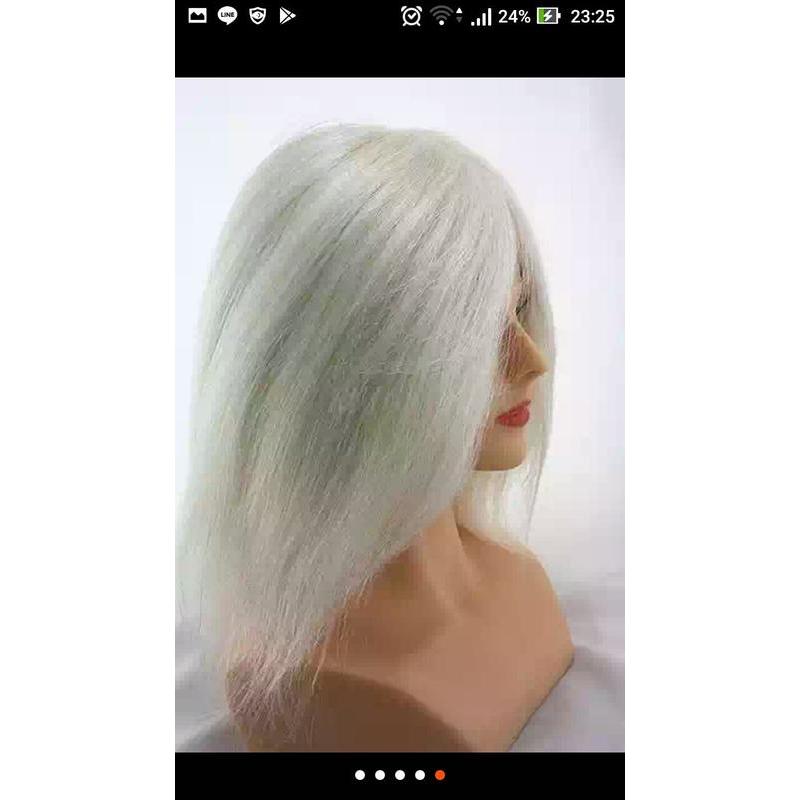Jump to the first photo indicator dot
Image resolution: width=800 pixels, height=800 pixels.
360,775
